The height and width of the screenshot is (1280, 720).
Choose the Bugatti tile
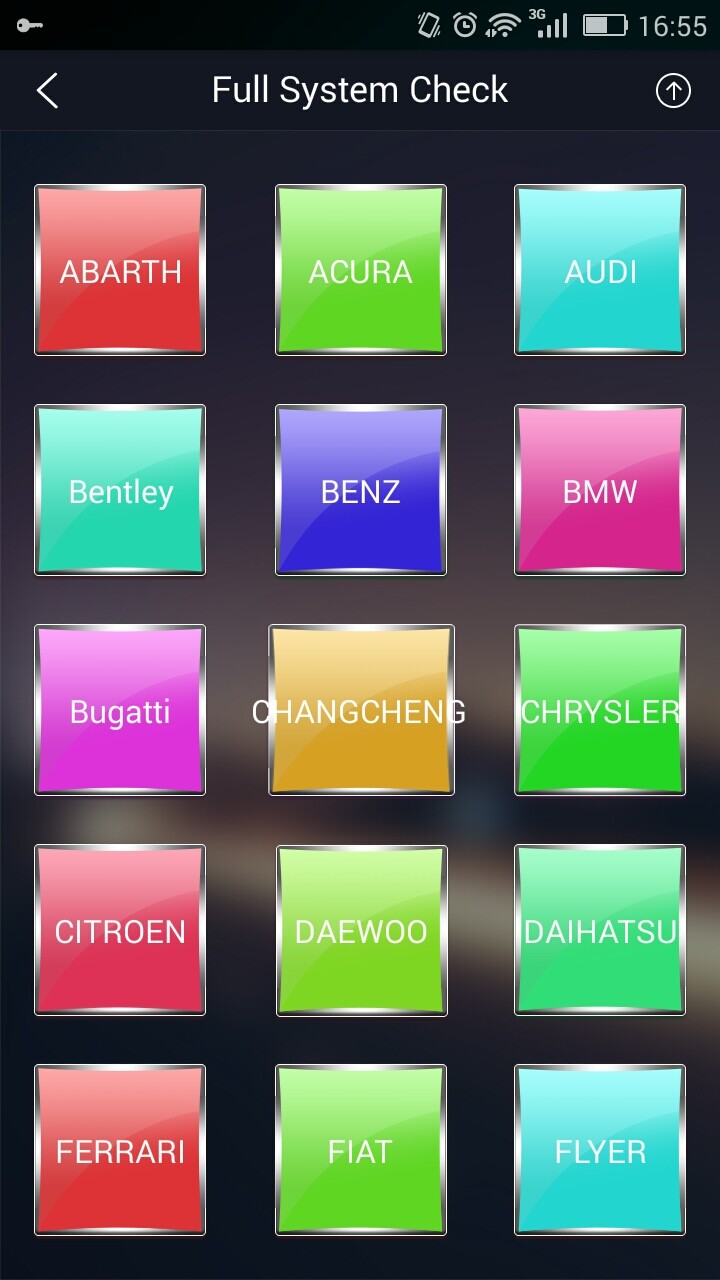(120, 710)
